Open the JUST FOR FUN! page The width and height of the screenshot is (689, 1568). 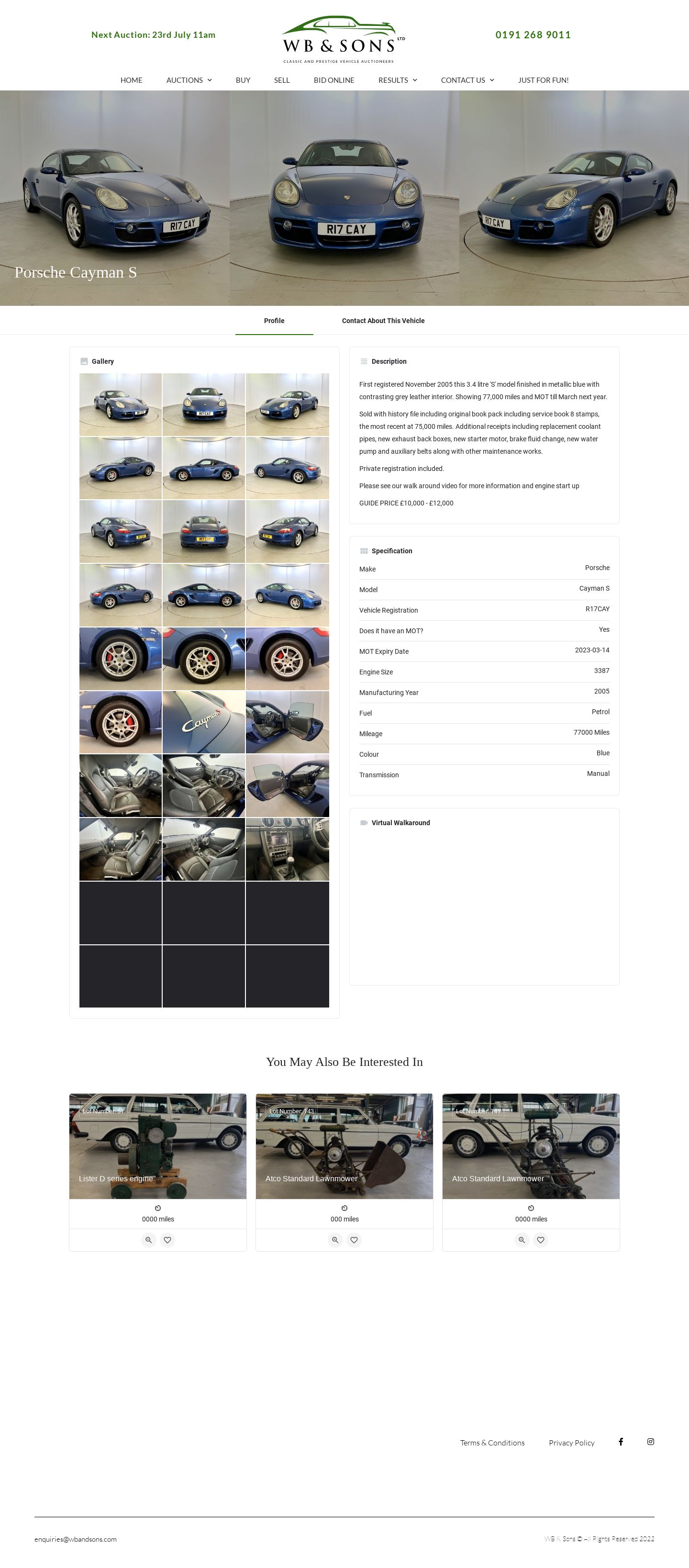click(x=543, y=80)
